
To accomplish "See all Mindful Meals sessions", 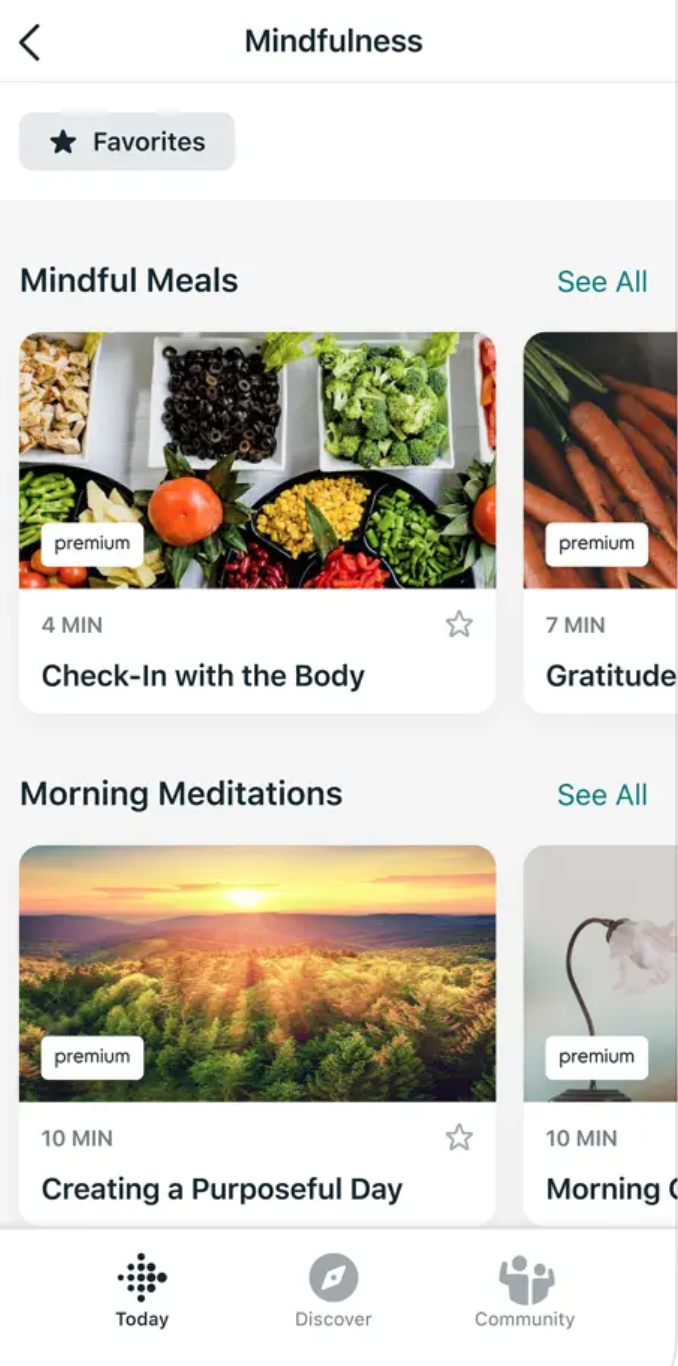I will [602, 282].
